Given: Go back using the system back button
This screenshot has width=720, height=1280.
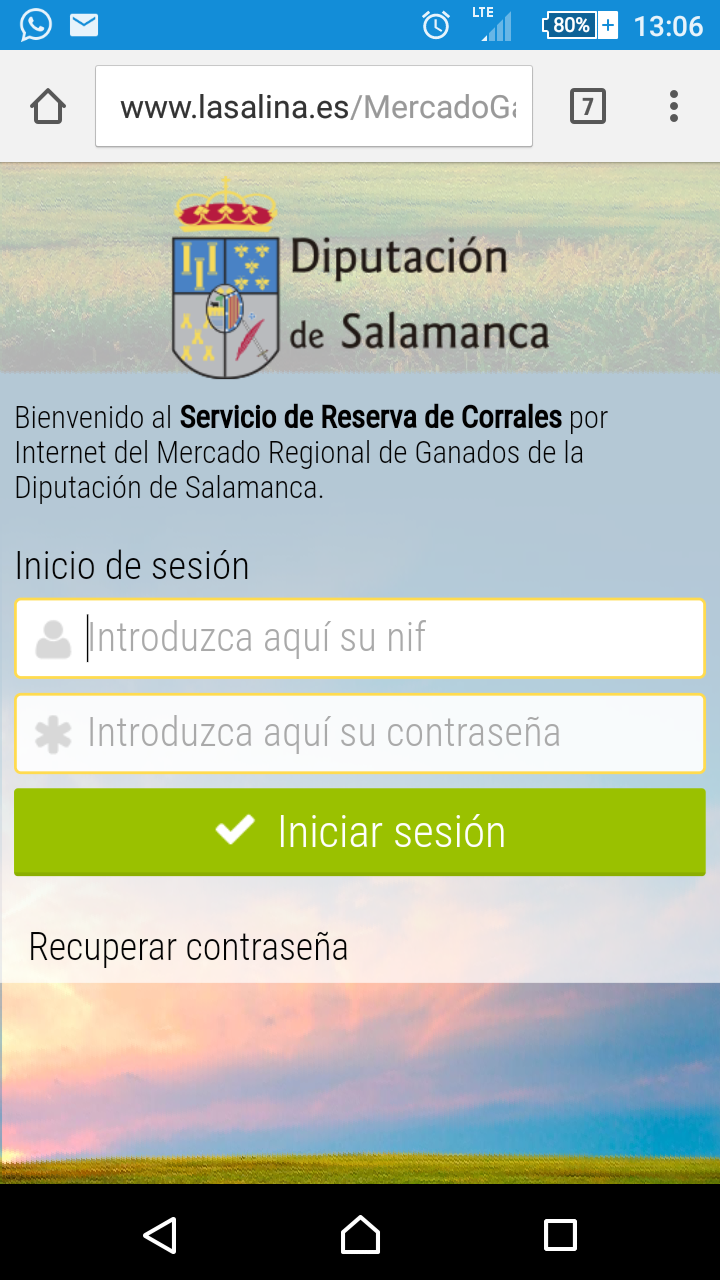Looking at the screenshot, I should point(160,1235).
